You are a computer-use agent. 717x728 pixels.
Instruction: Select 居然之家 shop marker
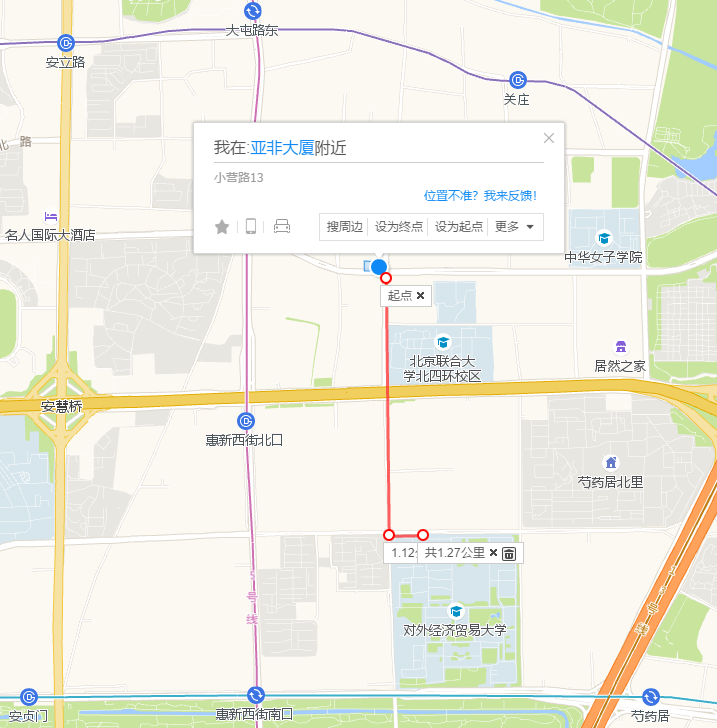pyautogui.click(x=620, y=347)
